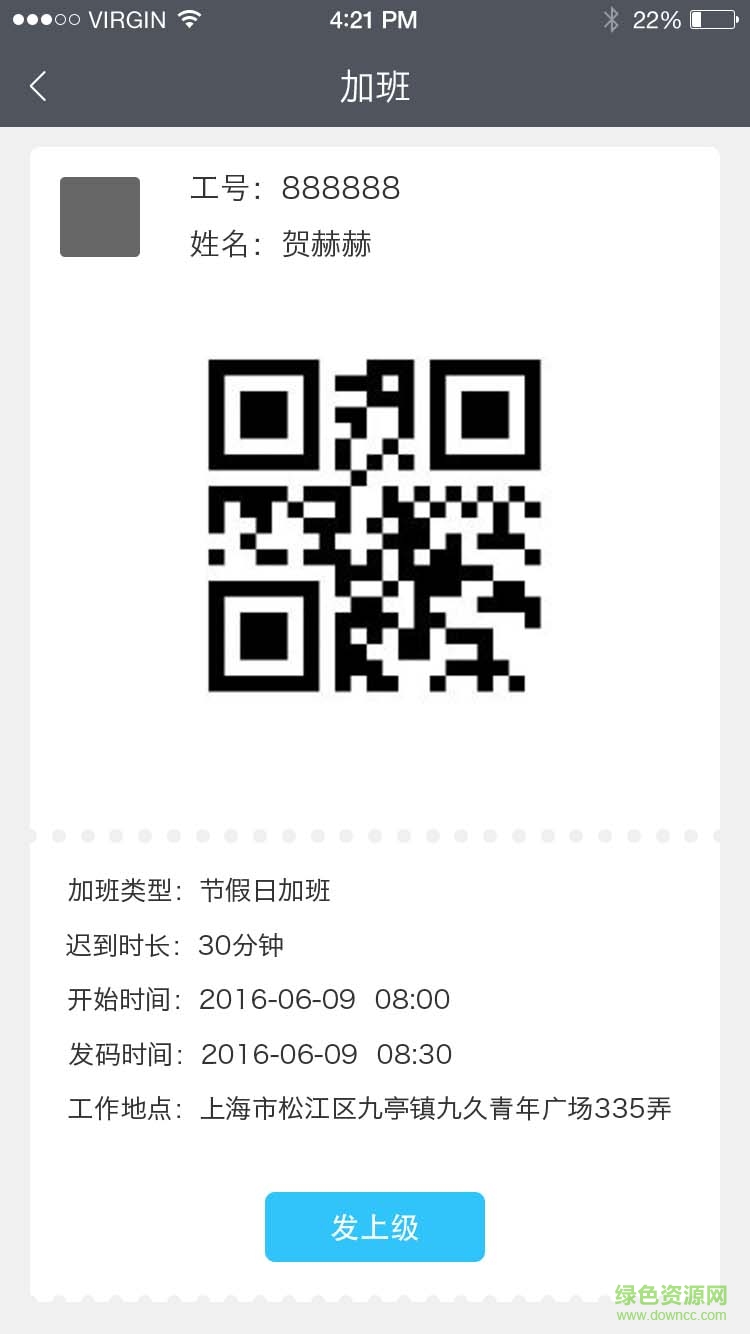Expand the 开始时间 start time entry
Screen dimensions: 750x1334
(x=258, y=1000)
